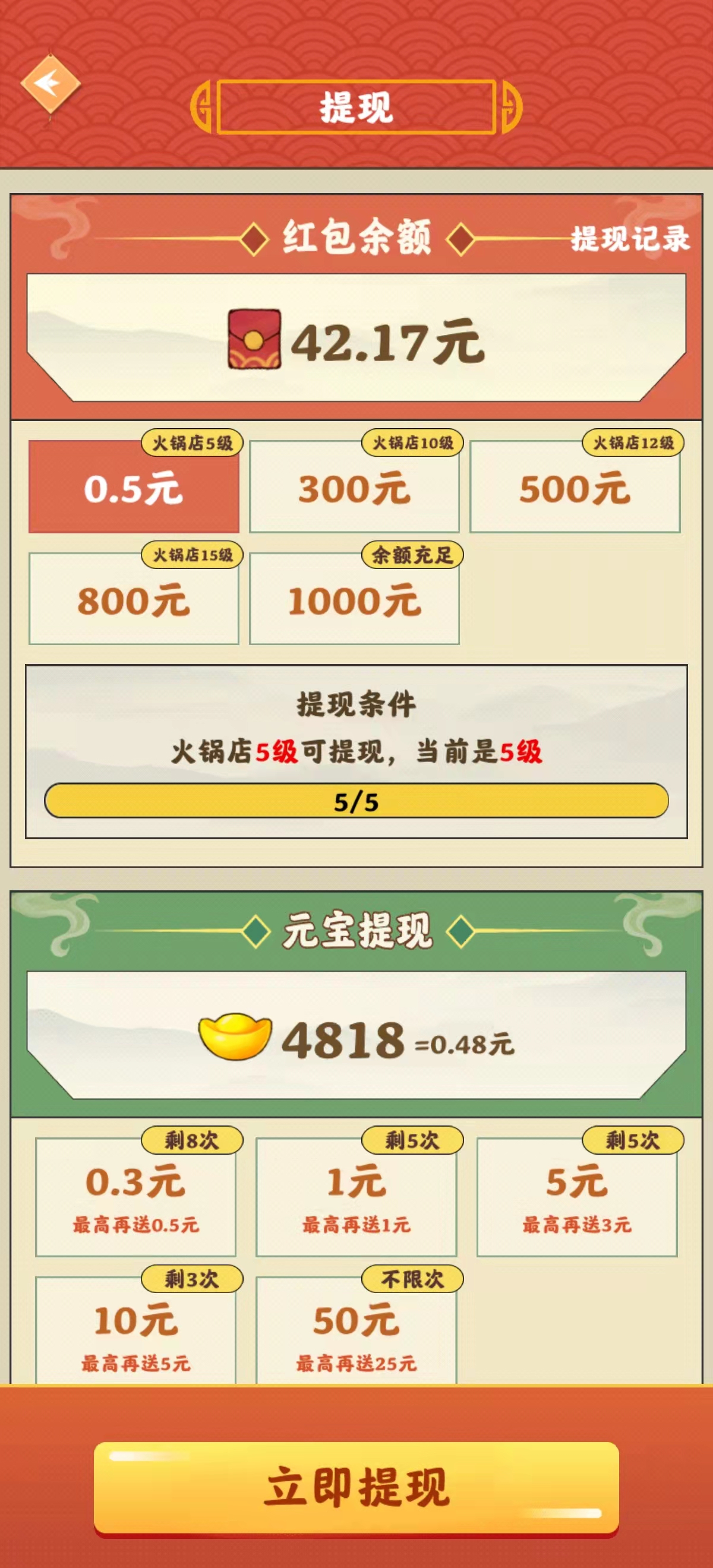Select the 0.5元 withdrawal option

click(x=133, y=488)
